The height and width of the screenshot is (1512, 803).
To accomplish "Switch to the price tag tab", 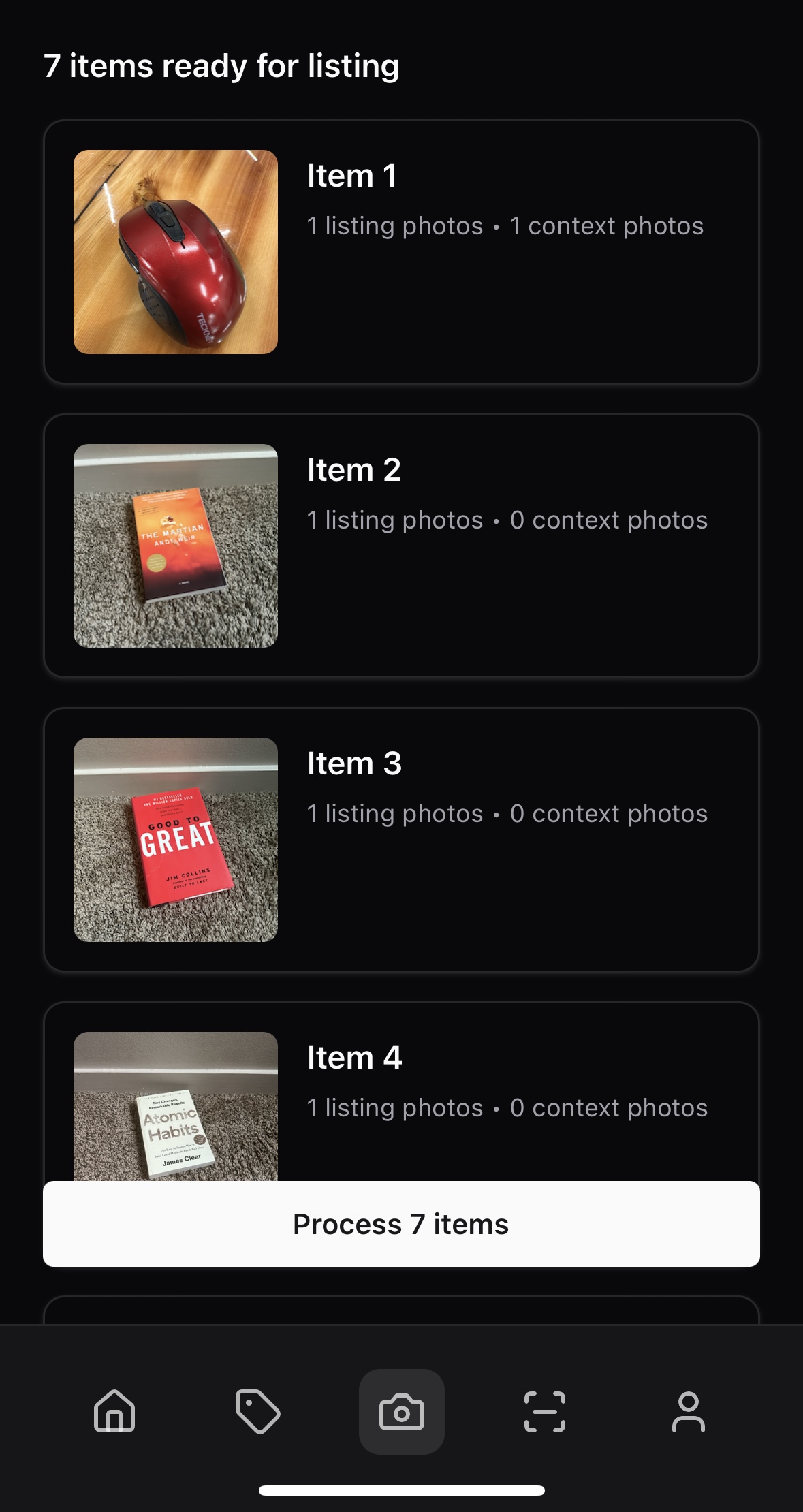I will pos(257,1411).
